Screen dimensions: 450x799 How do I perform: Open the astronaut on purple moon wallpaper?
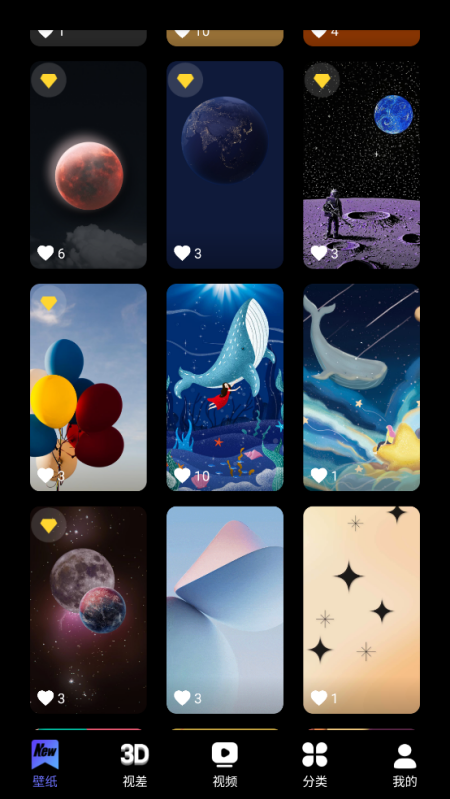pos(361,165)
